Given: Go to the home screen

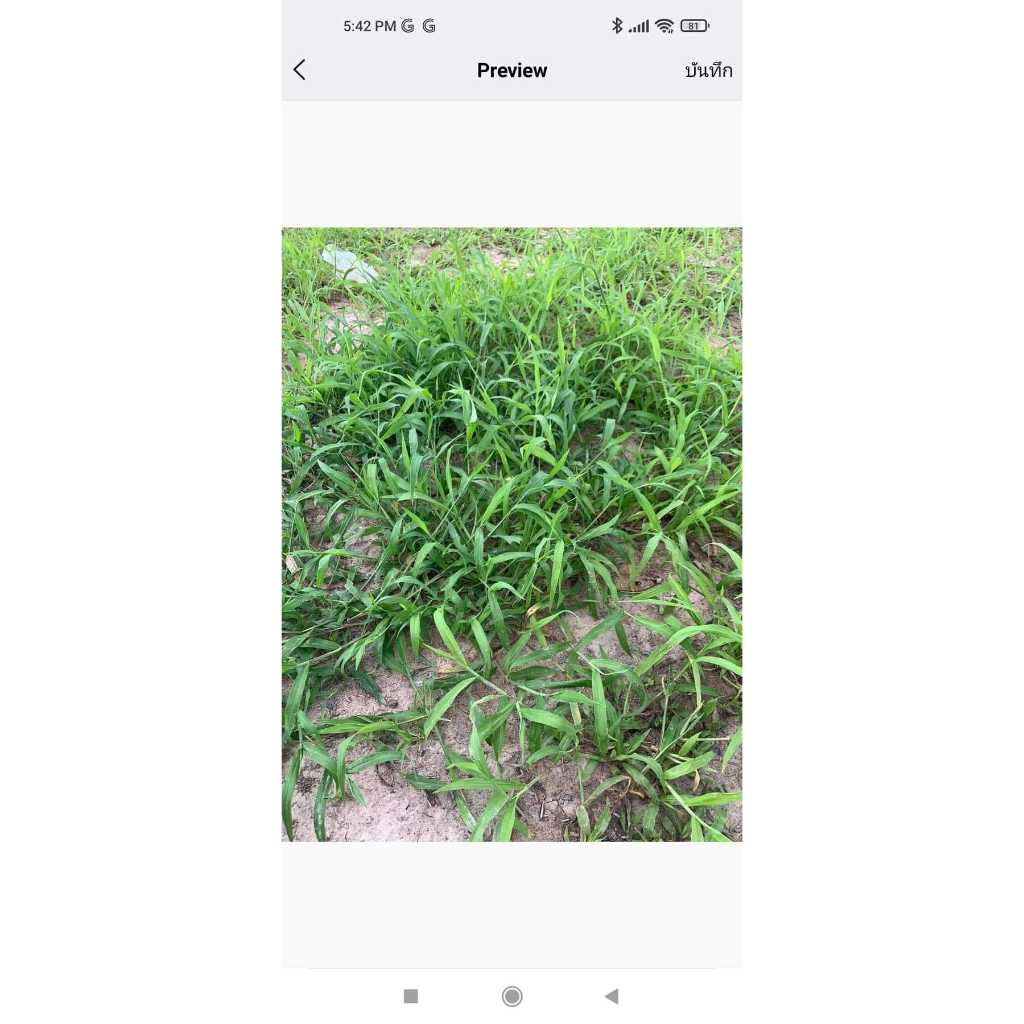Looking at the screenshot, I should click(x=512, y=996).
